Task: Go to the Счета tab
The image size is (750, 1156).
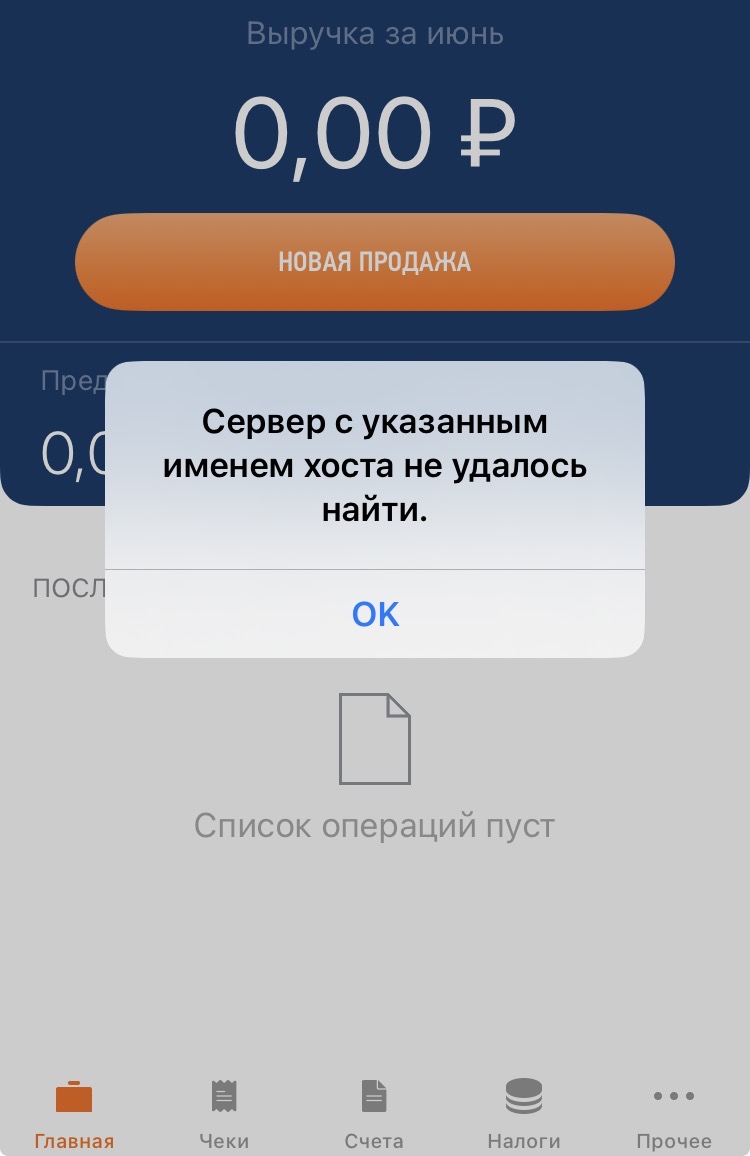Action: pyautogui.click(x=374, y=1113)
